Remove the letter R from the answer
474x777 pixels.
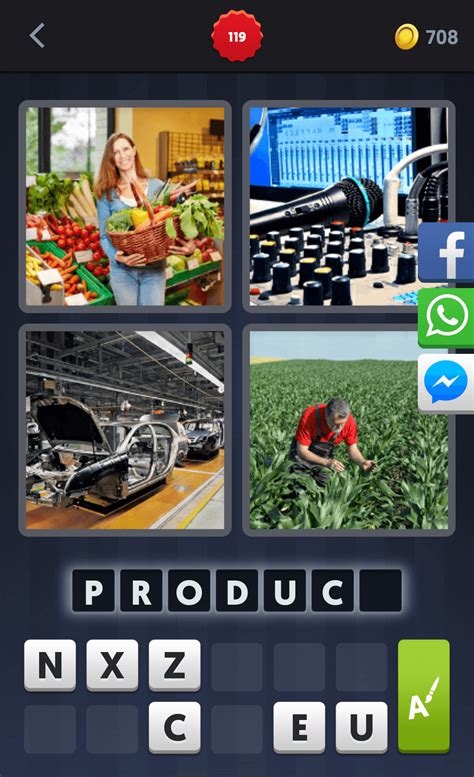(141, 591)
